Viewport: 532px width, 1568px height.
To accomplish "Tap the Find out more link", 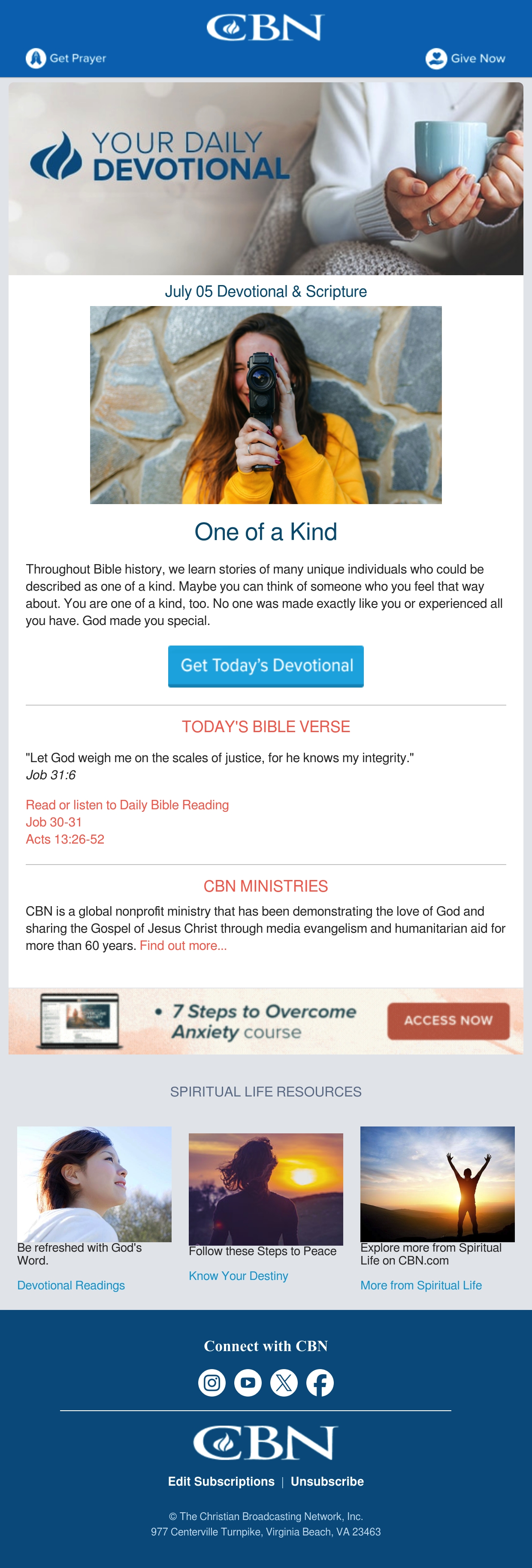I will coord(184,945).
